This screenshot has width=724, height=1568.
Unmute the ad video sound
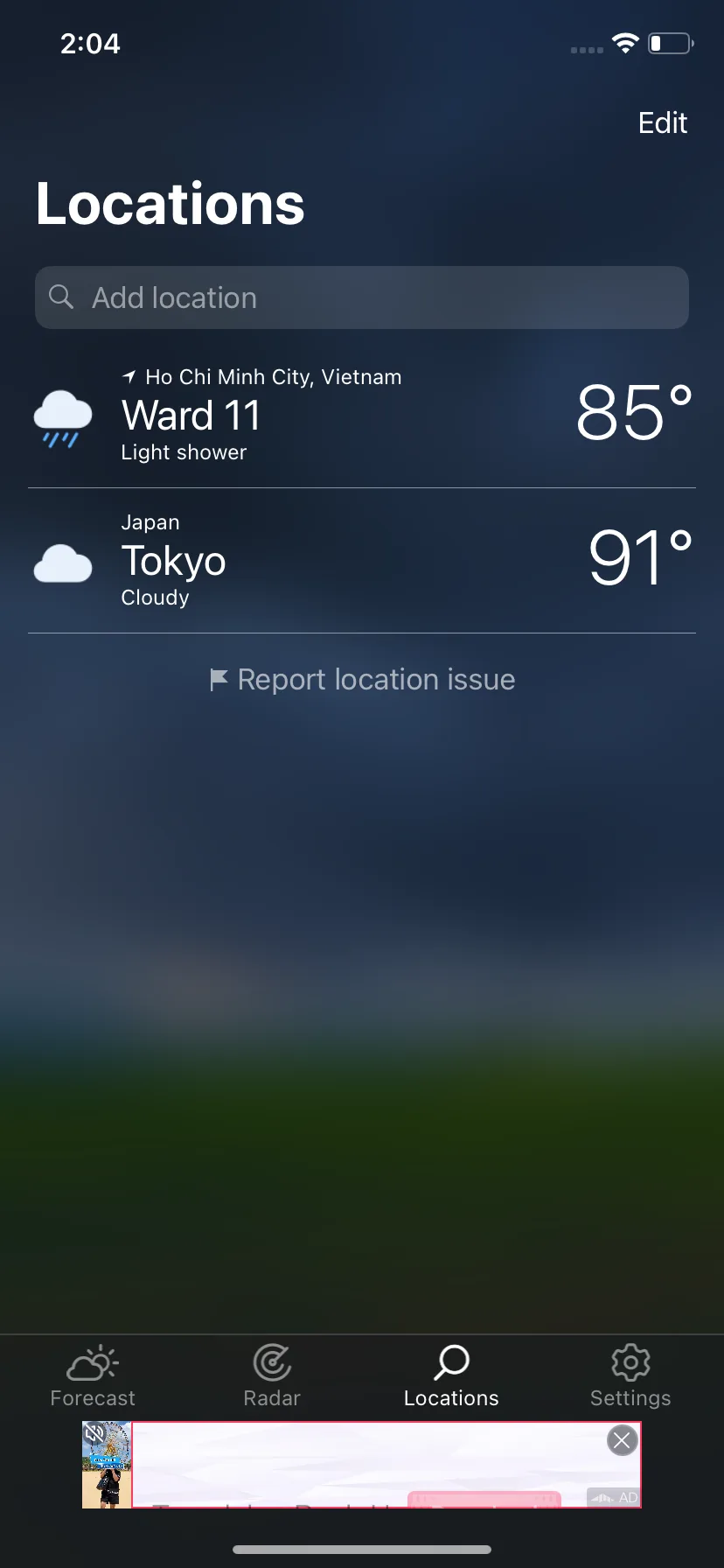(94, 1434)
